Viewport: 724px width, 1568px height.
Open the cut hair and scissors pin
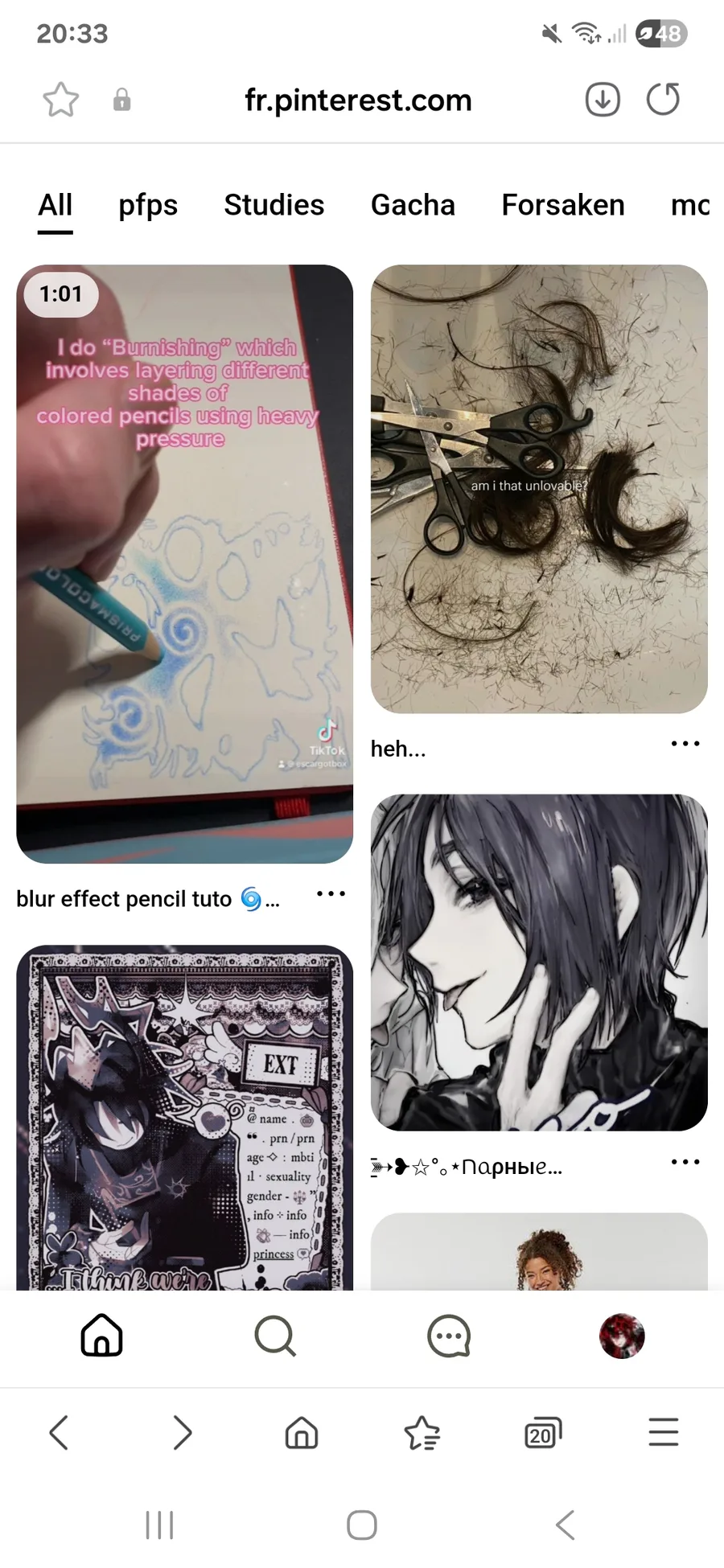click(539, 489)
